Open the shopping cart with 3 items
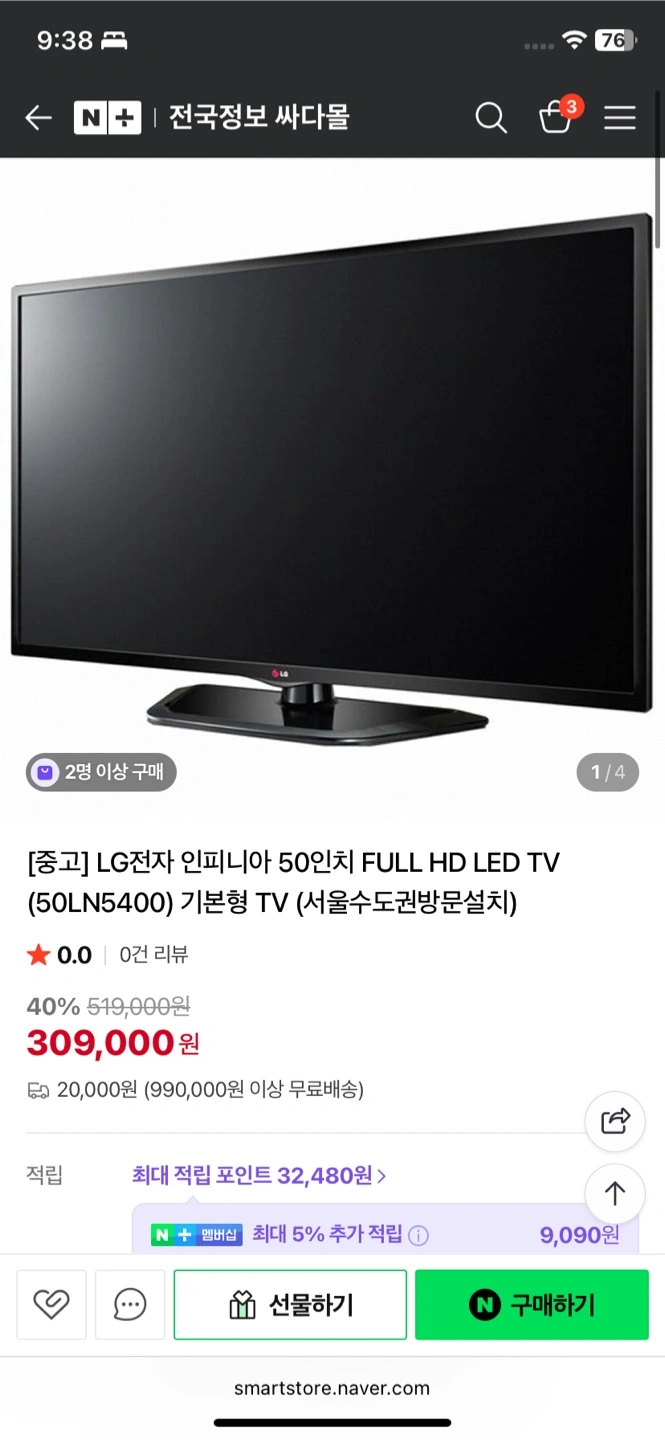Image resolution: width=665 pixels, height=1440 pixels. tap(558, 115)
